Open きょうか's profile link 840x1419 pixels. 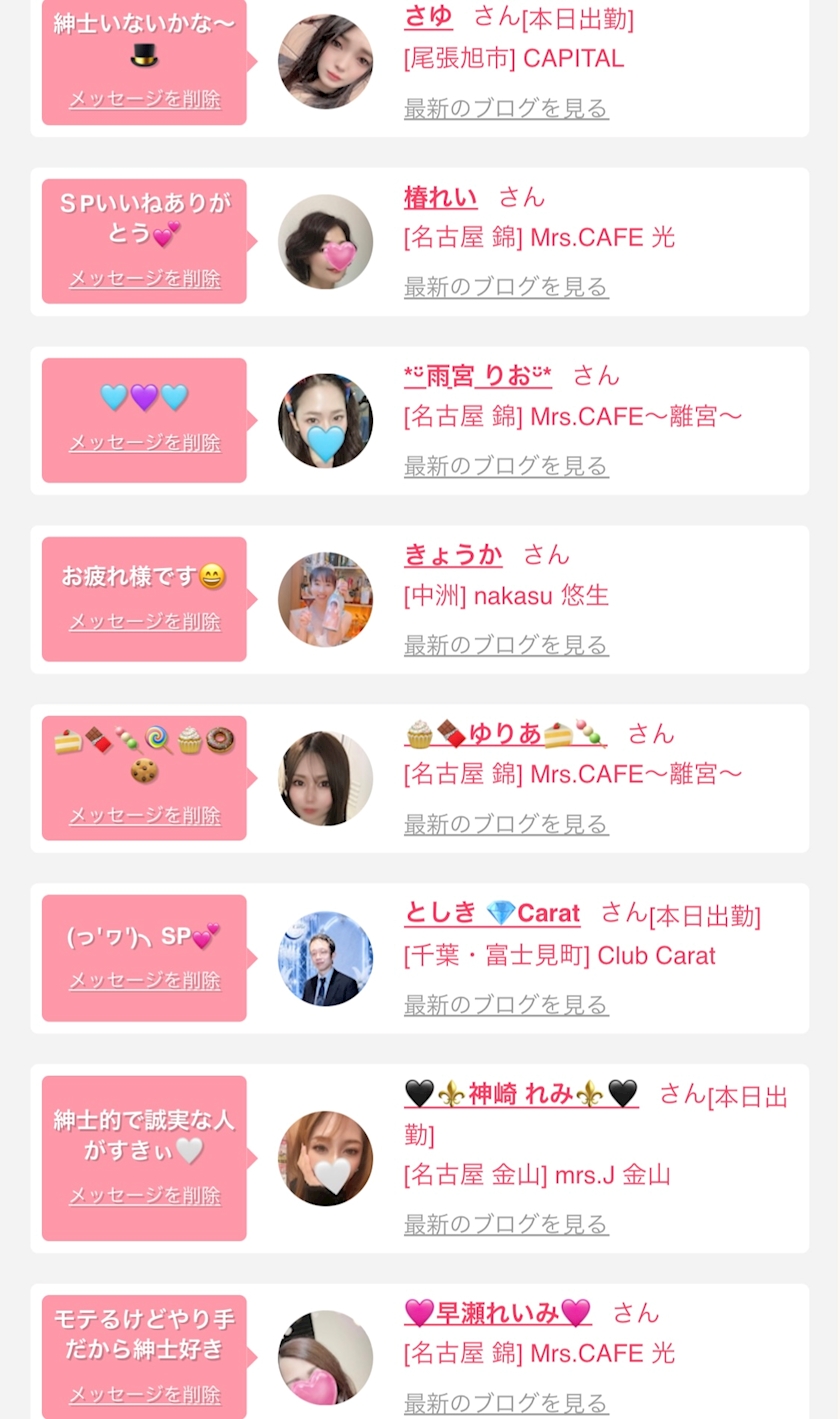click(x=453, y=555)
